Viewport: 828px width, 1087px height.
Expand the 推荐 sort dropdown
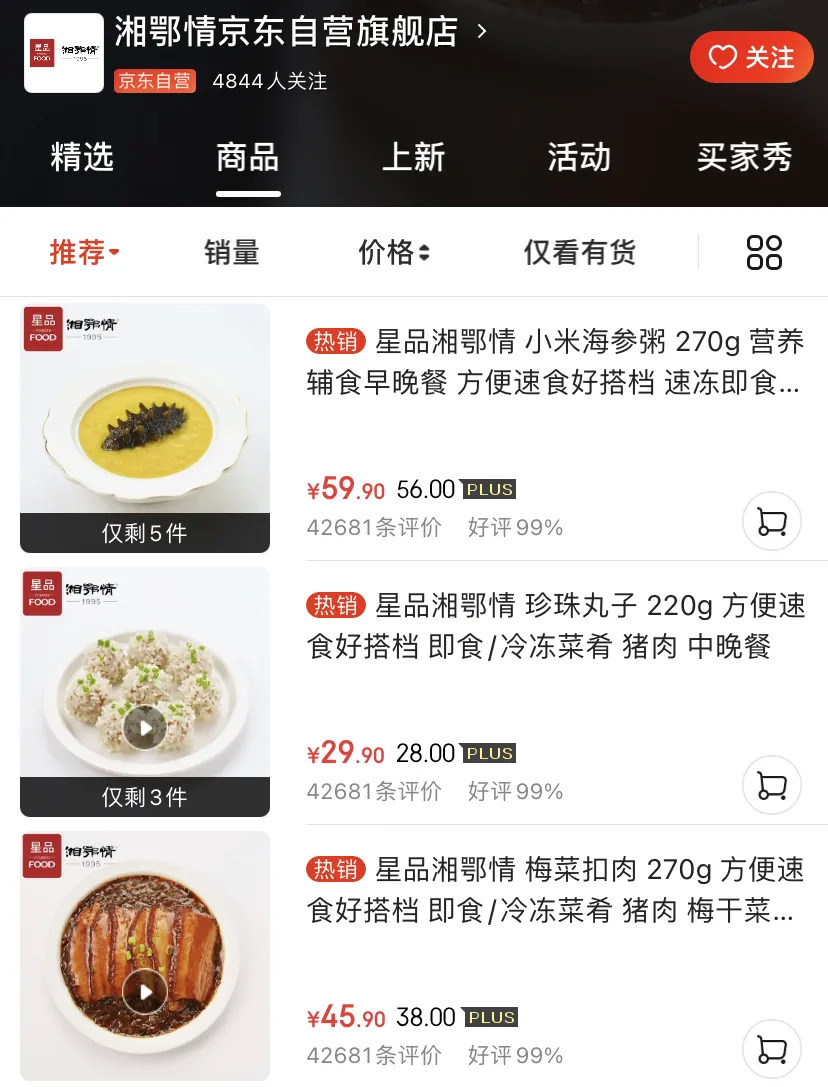pos(84,253)
